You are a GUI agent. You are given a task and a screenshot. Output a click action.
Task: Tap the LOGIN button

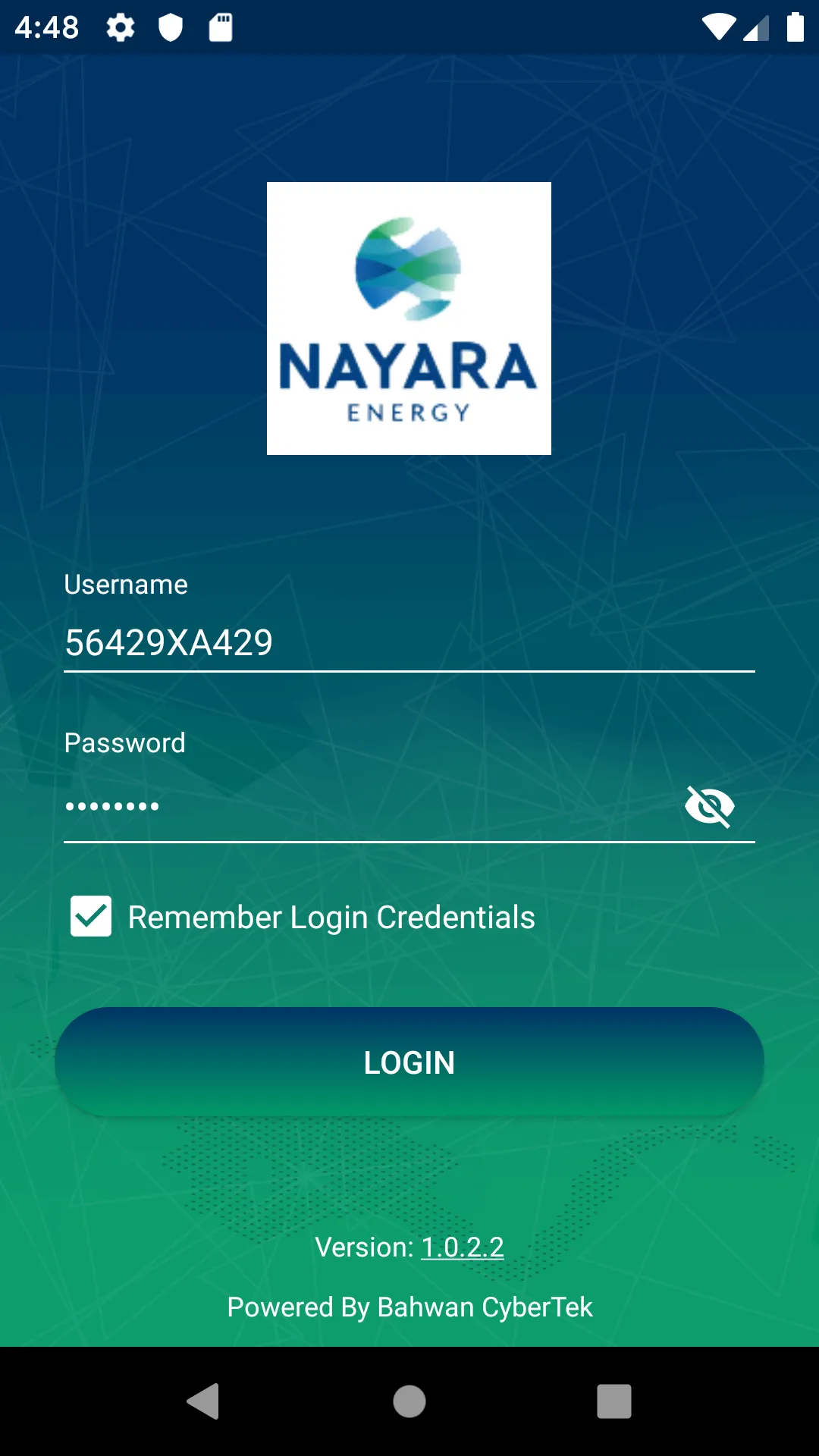point(409,1062)
